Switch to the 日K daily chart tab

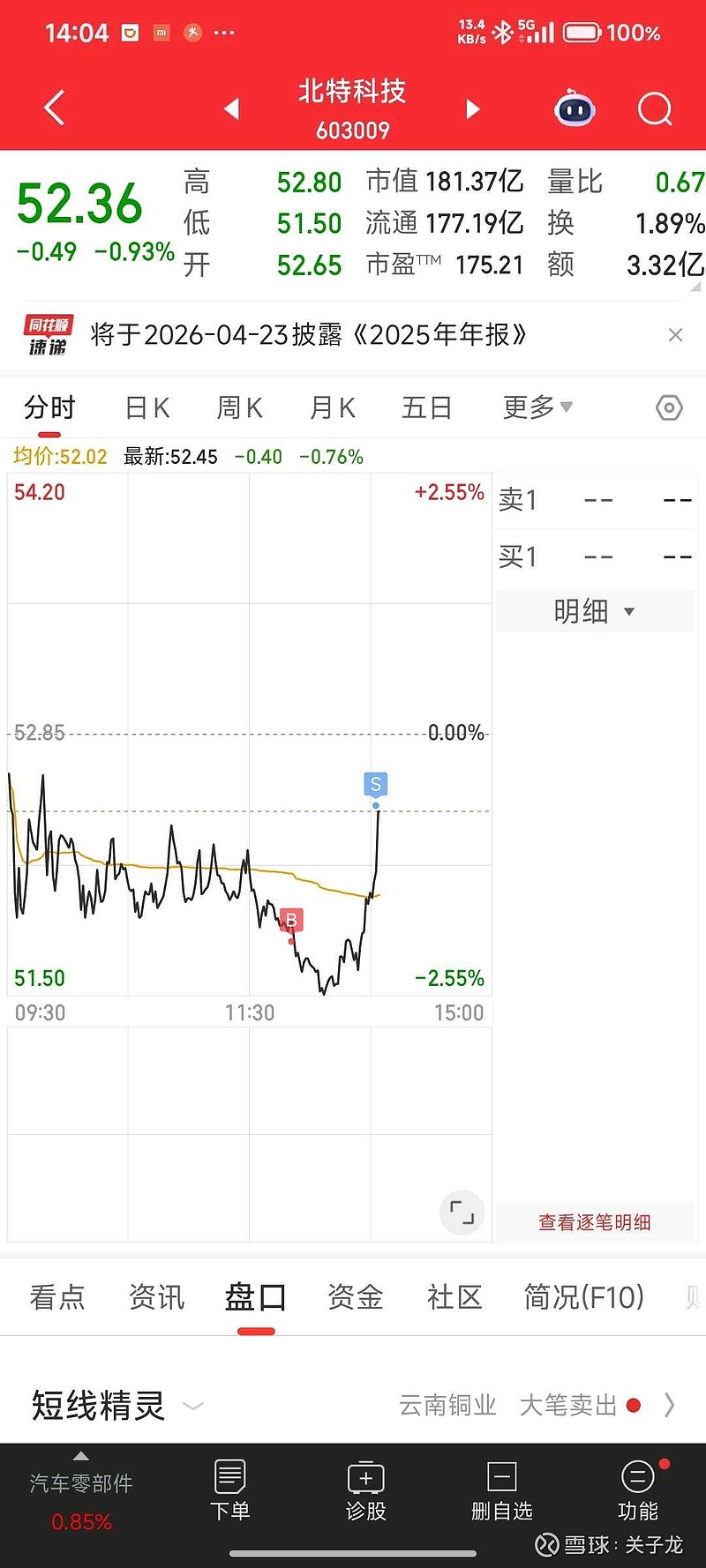click(x=146, y=407)
